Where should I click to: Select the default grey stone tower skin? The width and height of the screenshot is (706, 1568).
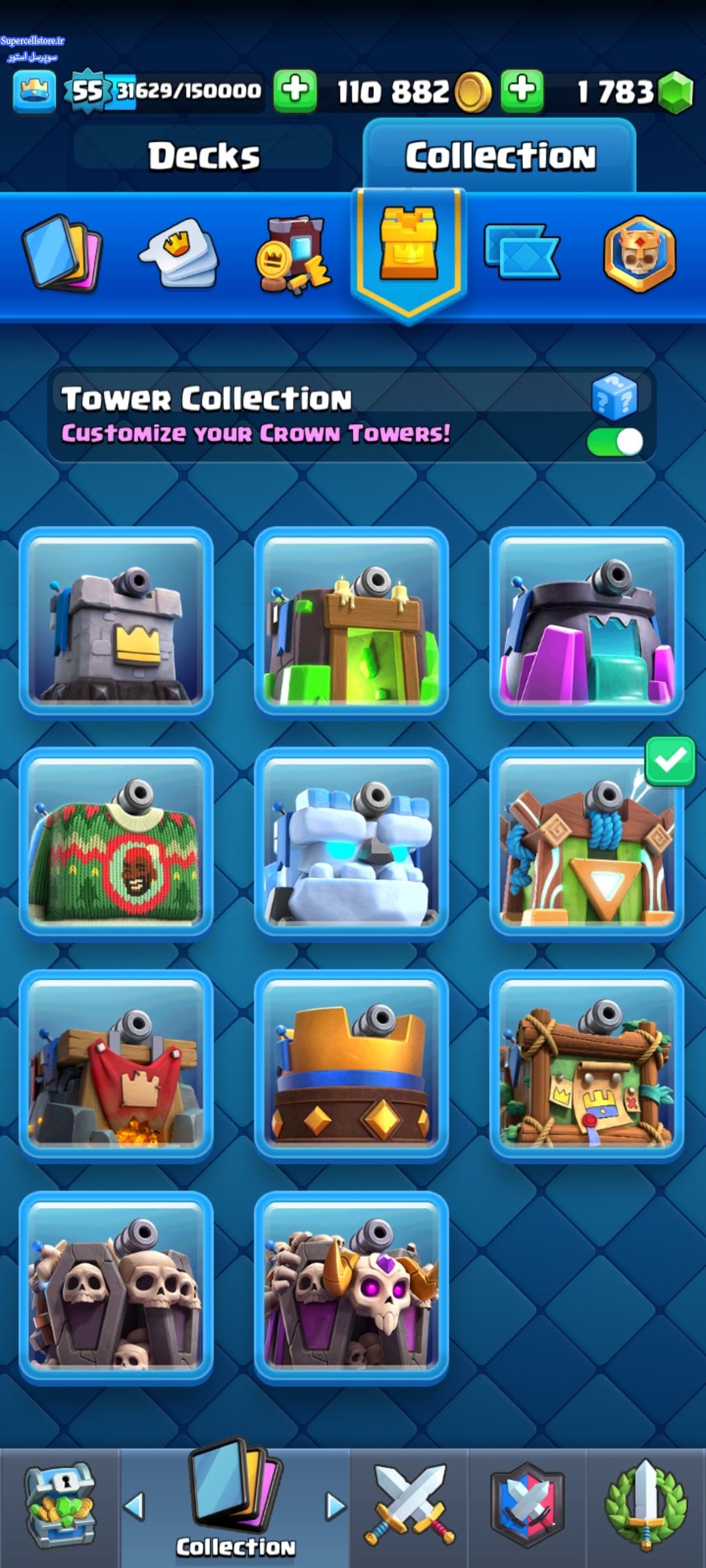pyautogui.click(x=116, y=621)
